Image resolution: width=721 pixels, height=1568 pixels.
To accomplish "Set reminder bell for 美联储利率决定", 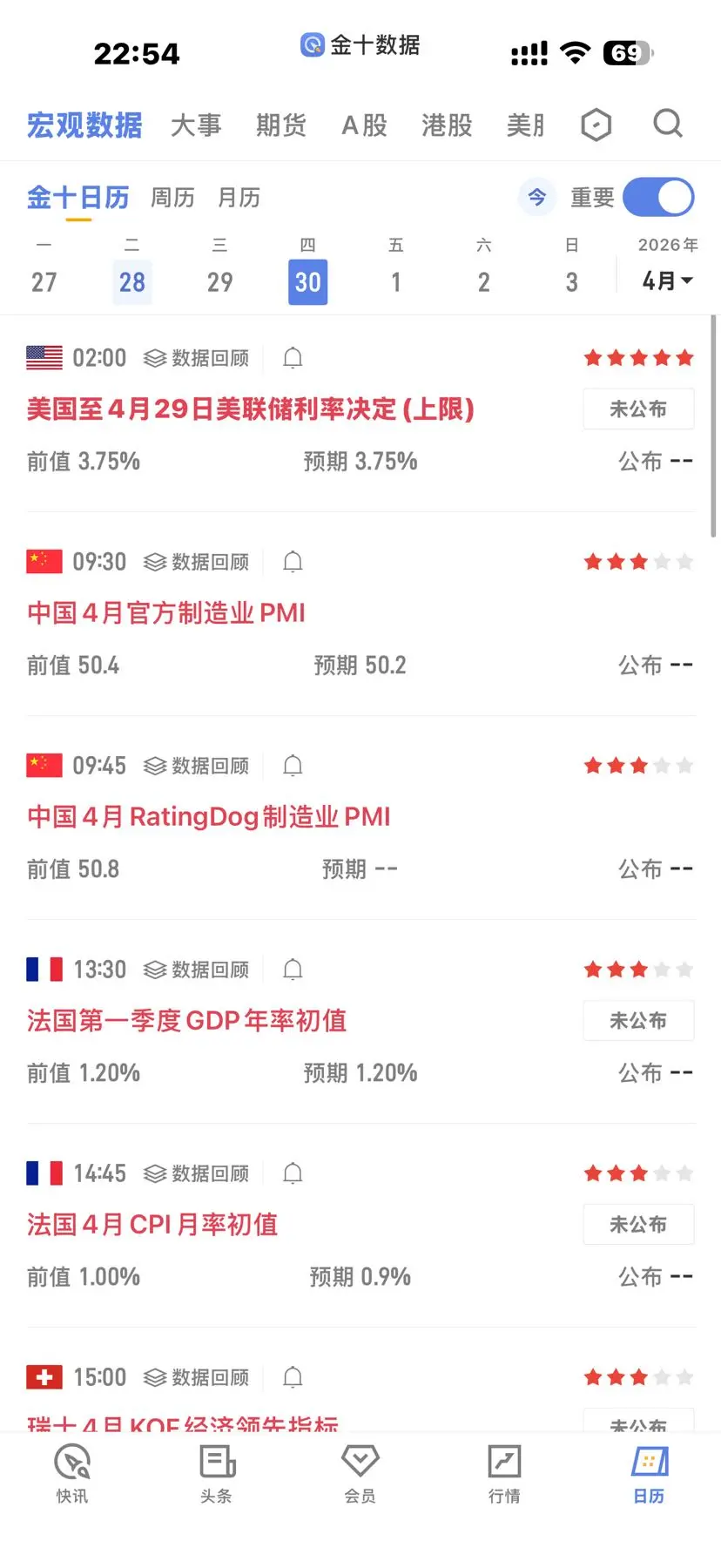I will click(x=293, y=358).
